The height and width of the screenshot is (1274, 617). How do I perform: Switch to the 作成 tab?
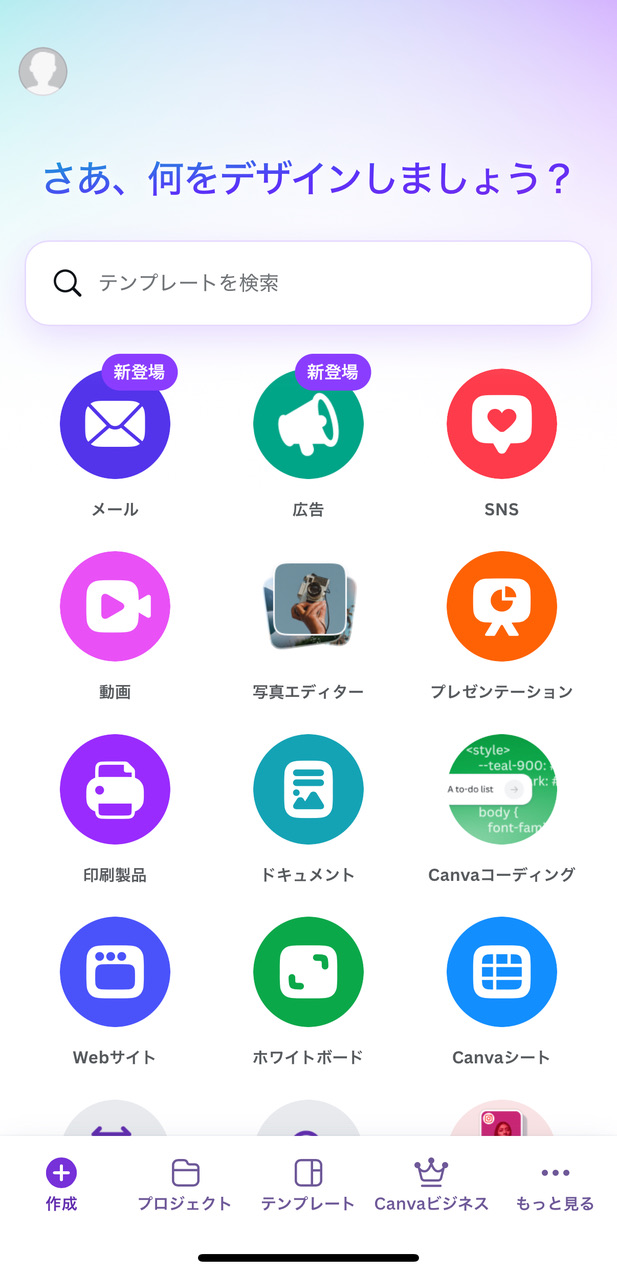[61, 1185]
